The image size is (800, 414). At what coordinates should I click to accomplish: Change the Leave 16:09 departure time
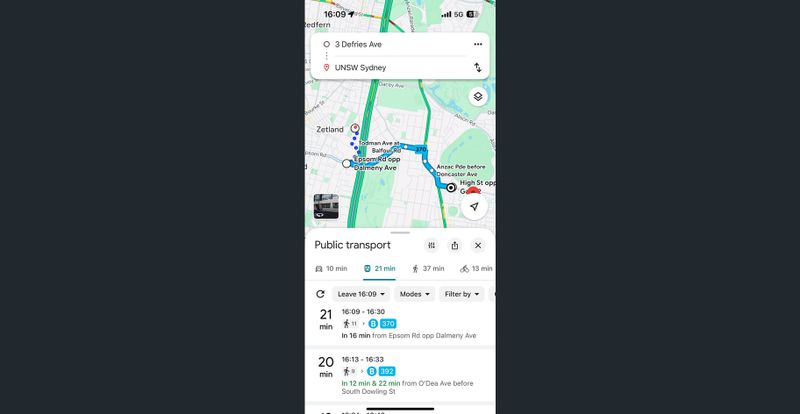[x=361, y=294]
